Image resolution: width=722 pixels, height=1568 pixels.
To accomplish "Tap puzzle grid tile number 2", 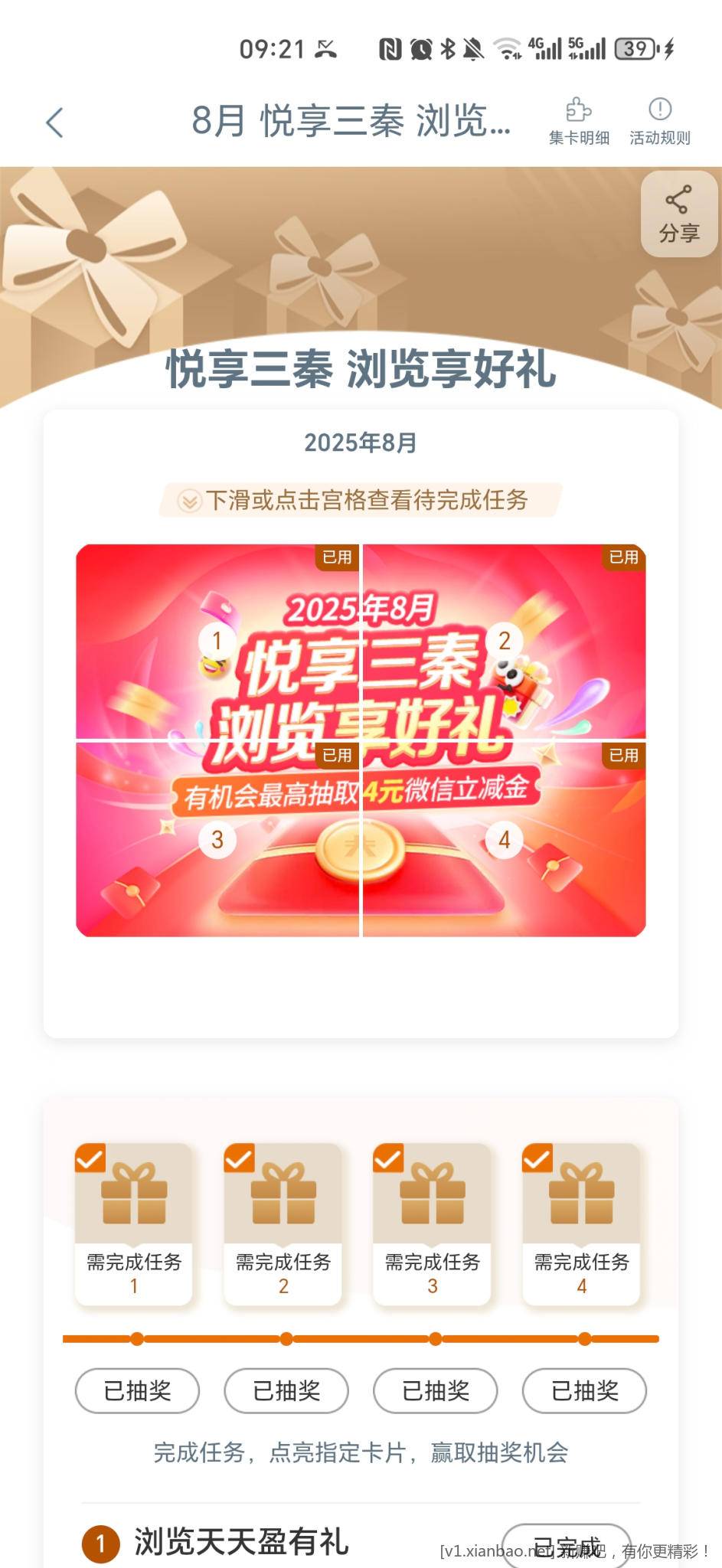I will tap(504, 642).
